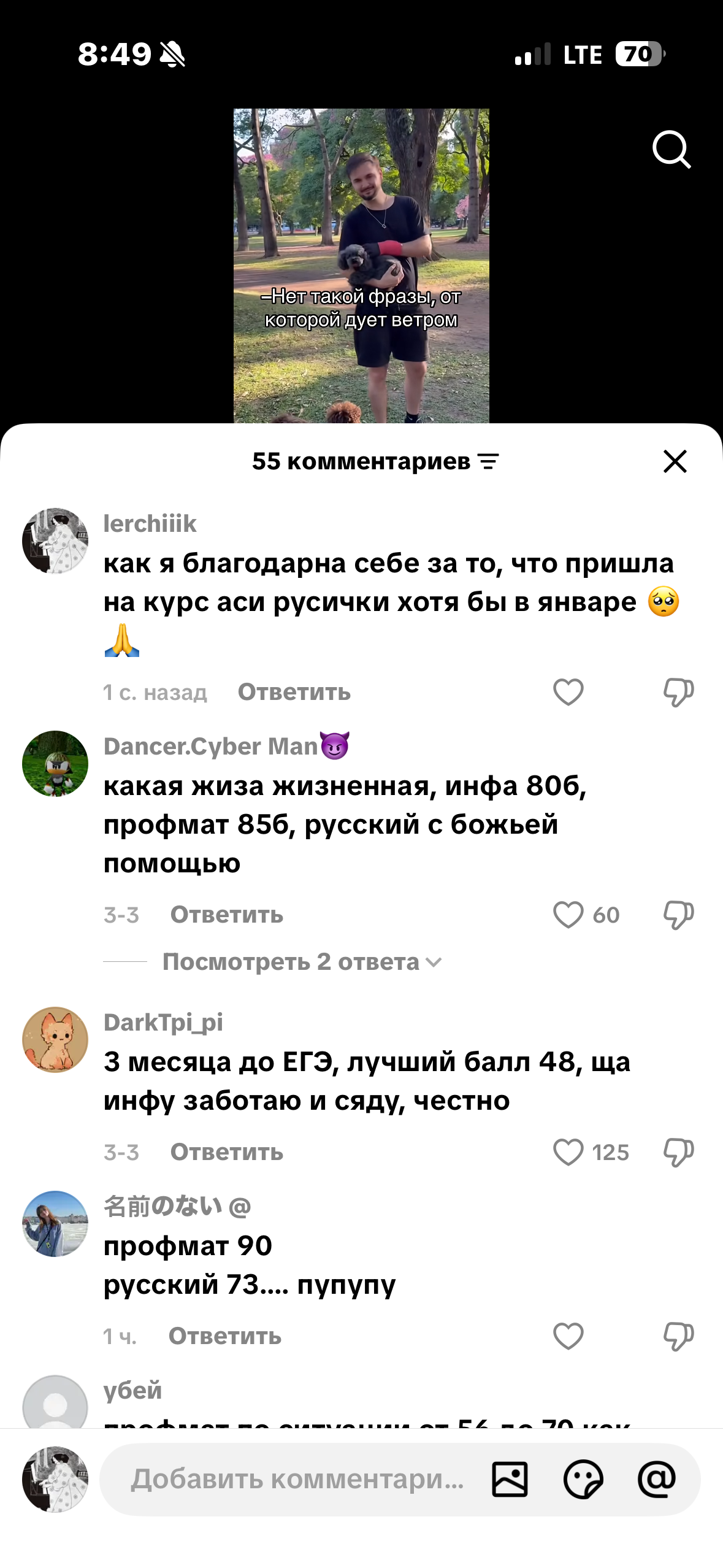Dislike lerchiiik's comment
723x1568 pixels.
pos(678,693)
